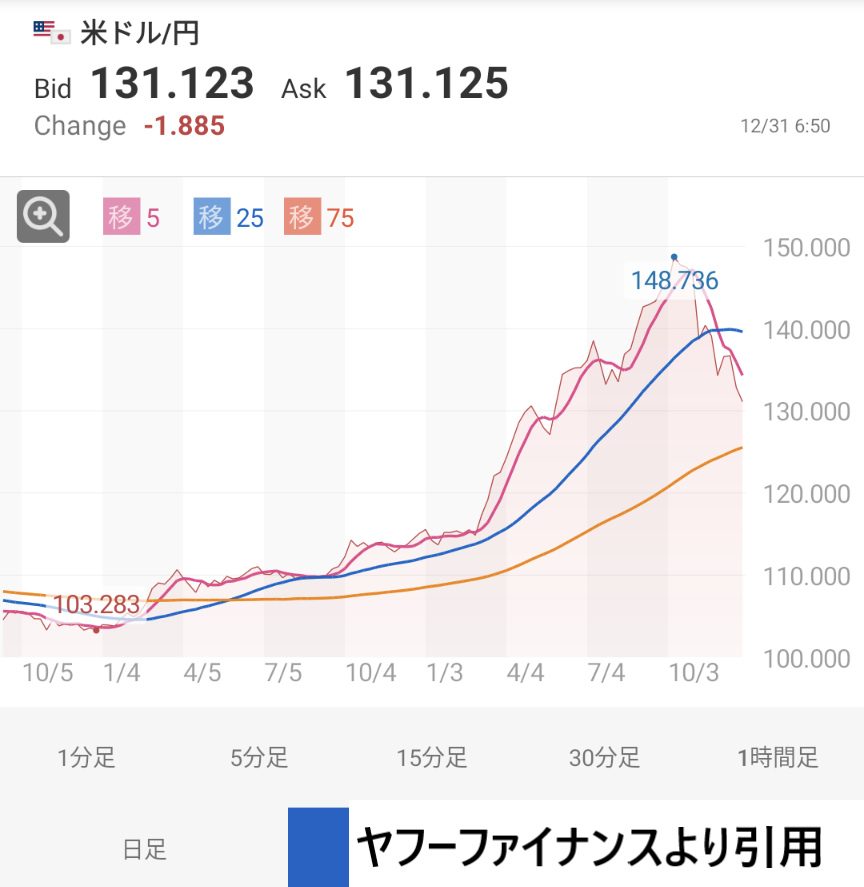Select the 1分足 timeframe
The image size is (864, 887).
87,758
